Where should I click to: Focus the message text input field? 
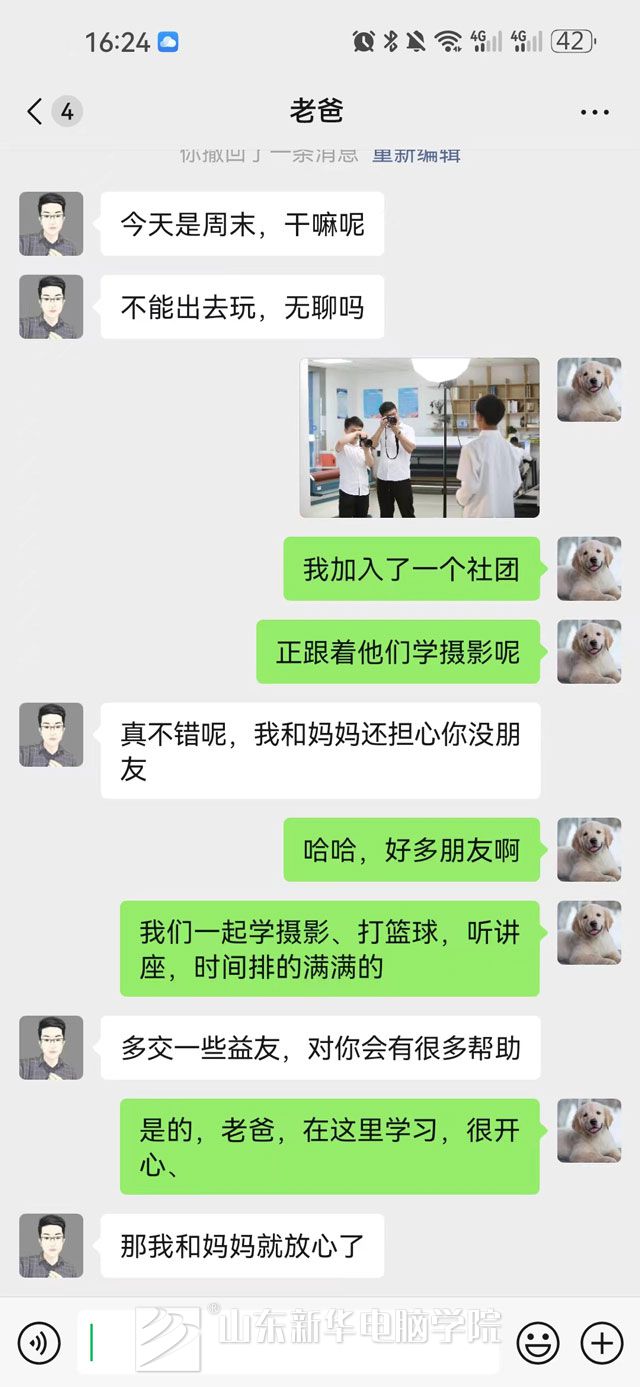(x=290, y=1342)
